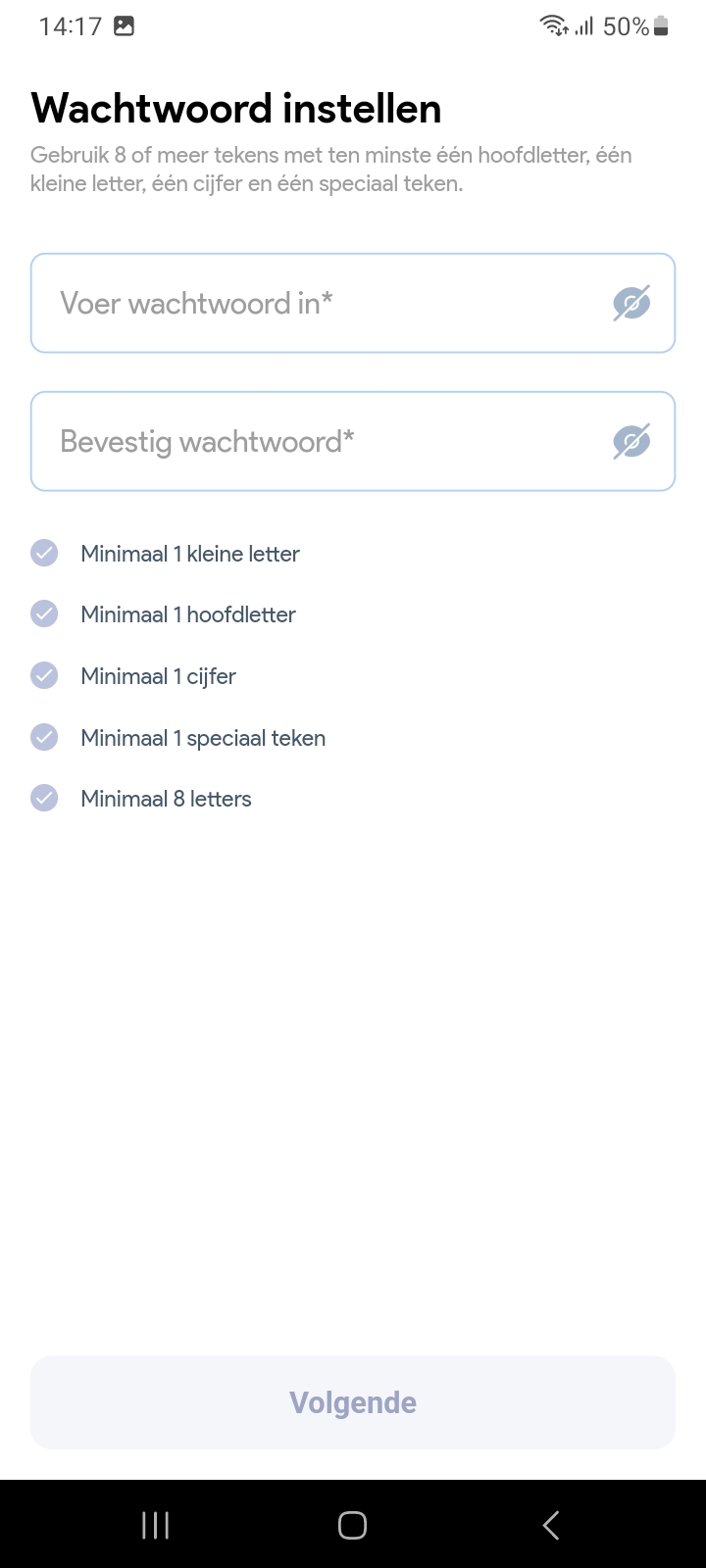Show password in 'Voer wachtwoord in' field
The height and width of the screenshot is (1568, 706).
pyautogui.click(x=631, y=304)
